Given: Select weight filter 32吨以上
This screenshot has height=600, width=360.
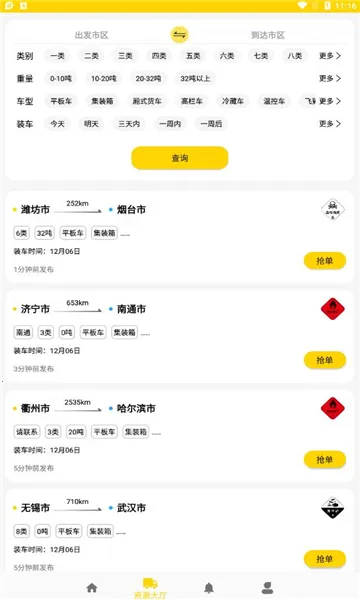Looking at the screenshot, I should (195, 78).
